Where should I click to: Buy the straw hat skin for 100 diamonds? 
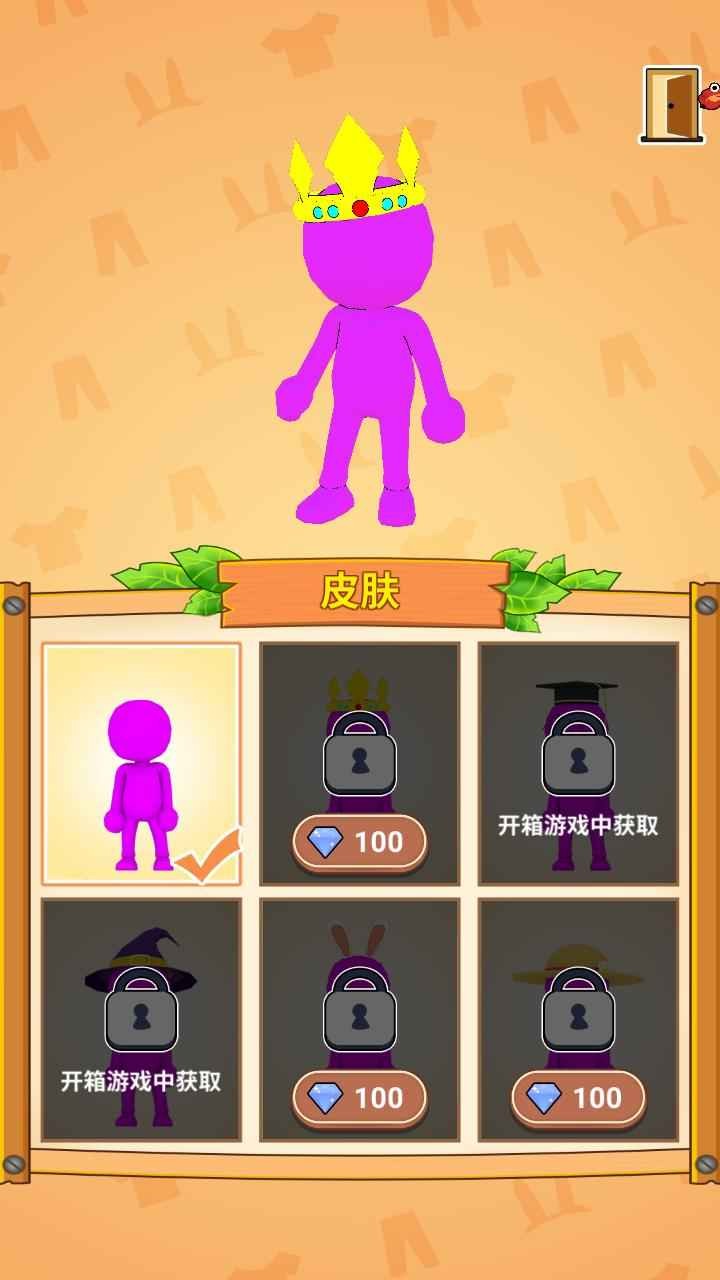pos(578,1098)
